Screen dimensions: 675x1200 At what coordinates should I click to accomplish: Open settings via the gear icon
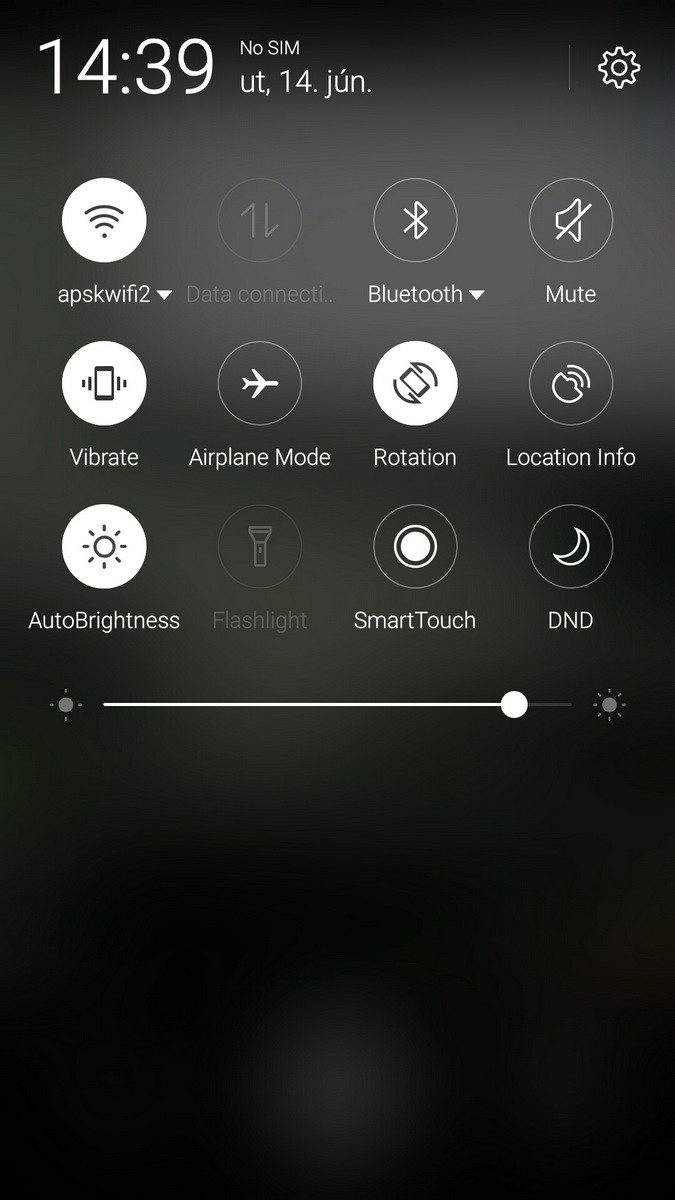pos(619,68)
